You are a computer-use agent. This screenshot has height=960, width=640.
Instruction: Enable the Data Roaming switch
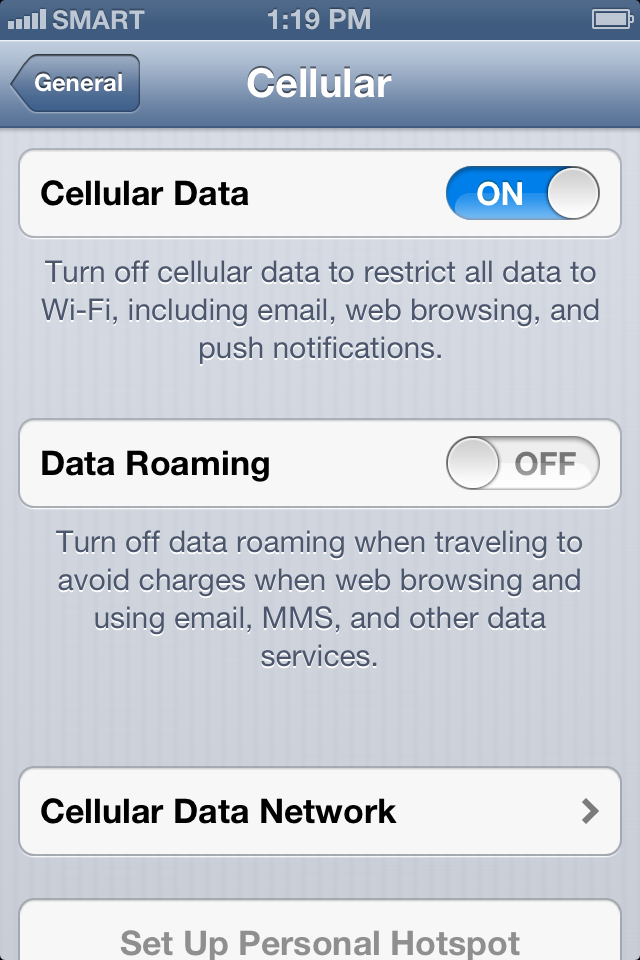click(x=522, y=464)
